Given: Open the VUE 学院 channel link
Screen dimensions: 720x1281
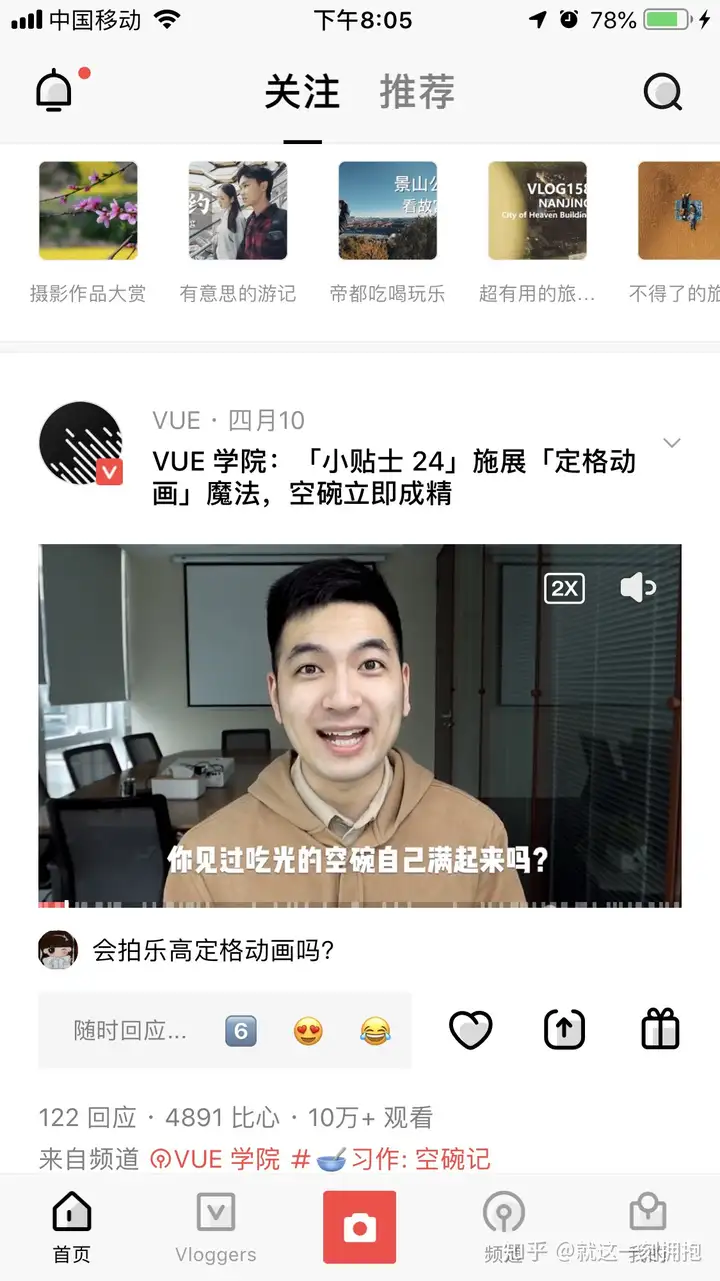Looking at the screenshot, I should [216, 1159].
